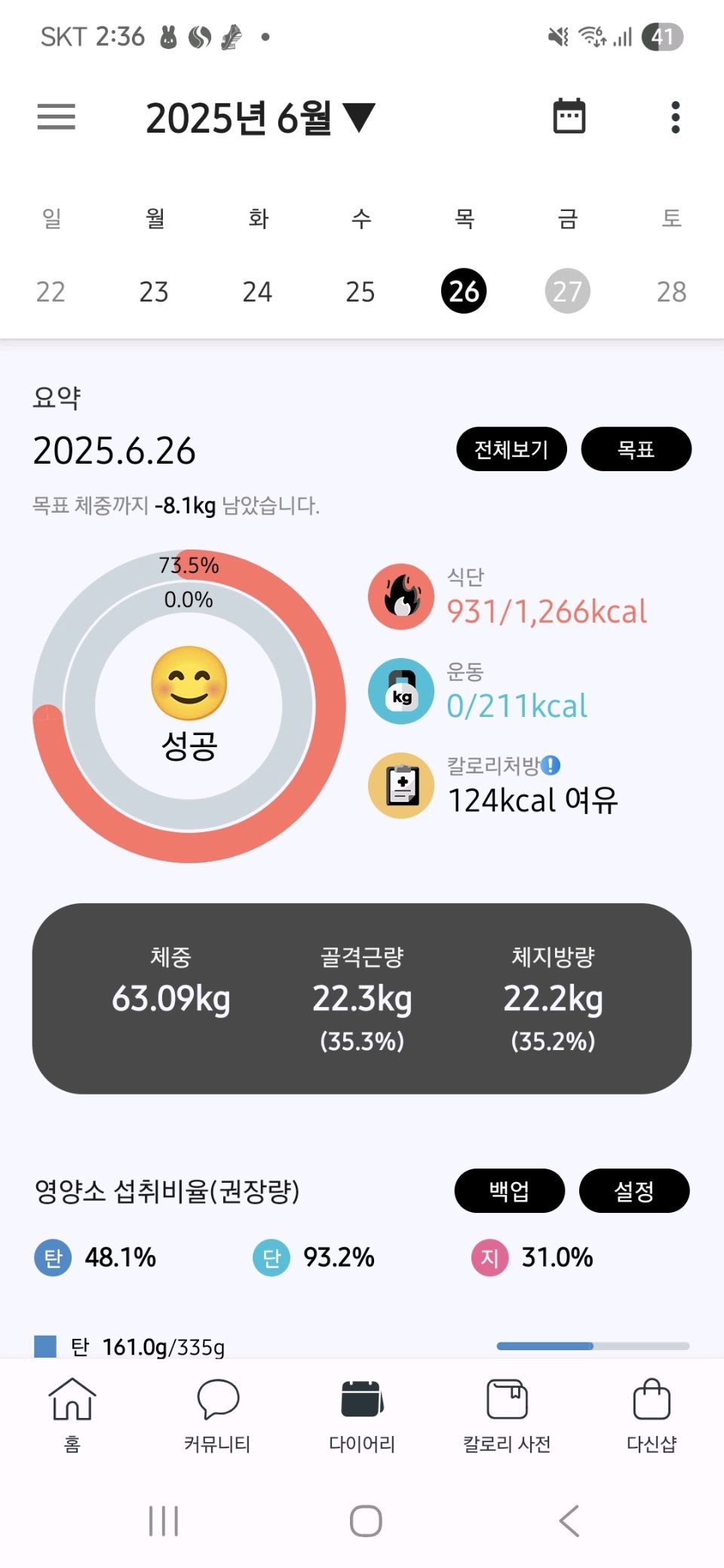The width and height of the screenshot is (724, 1568).
Task: Select date 23 in the week row
Action: [154, 292]
